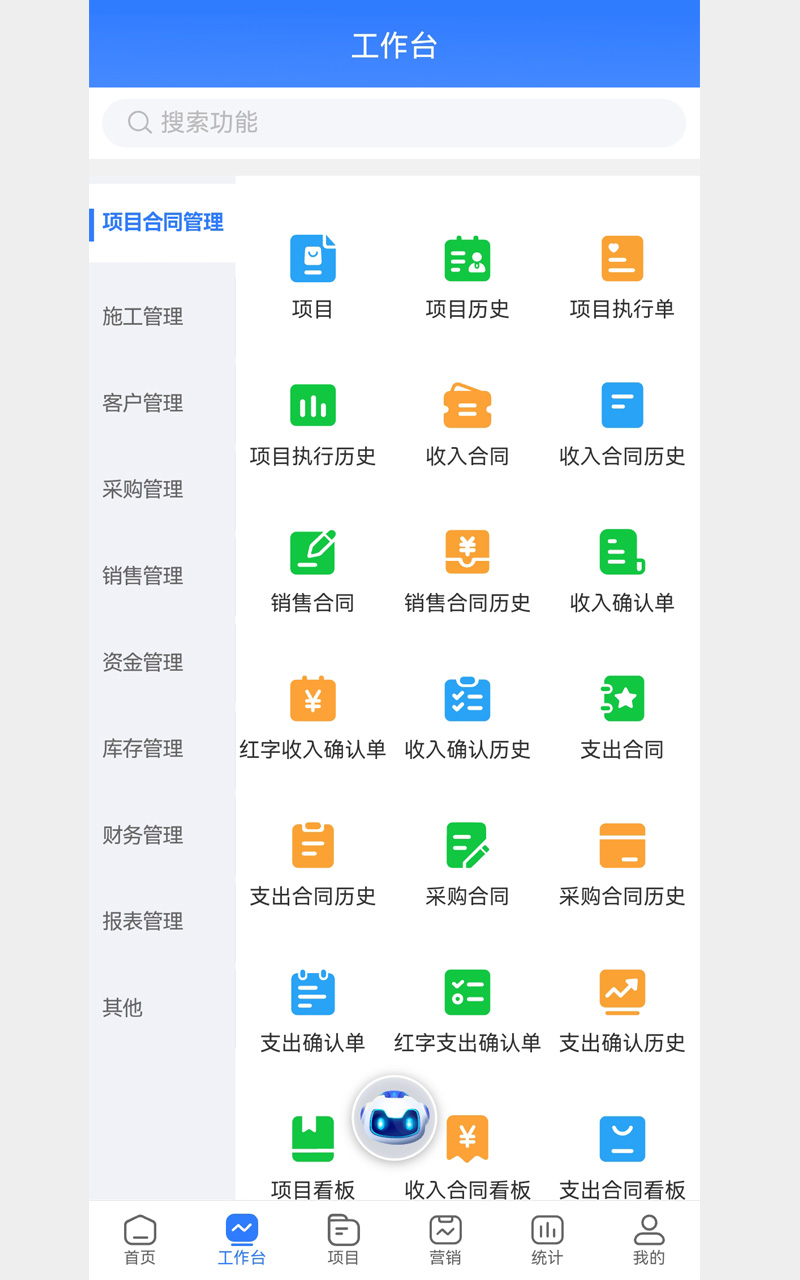Click the floating robot assistant
Screen dimensions: 800x1280
pos(394,1118)
